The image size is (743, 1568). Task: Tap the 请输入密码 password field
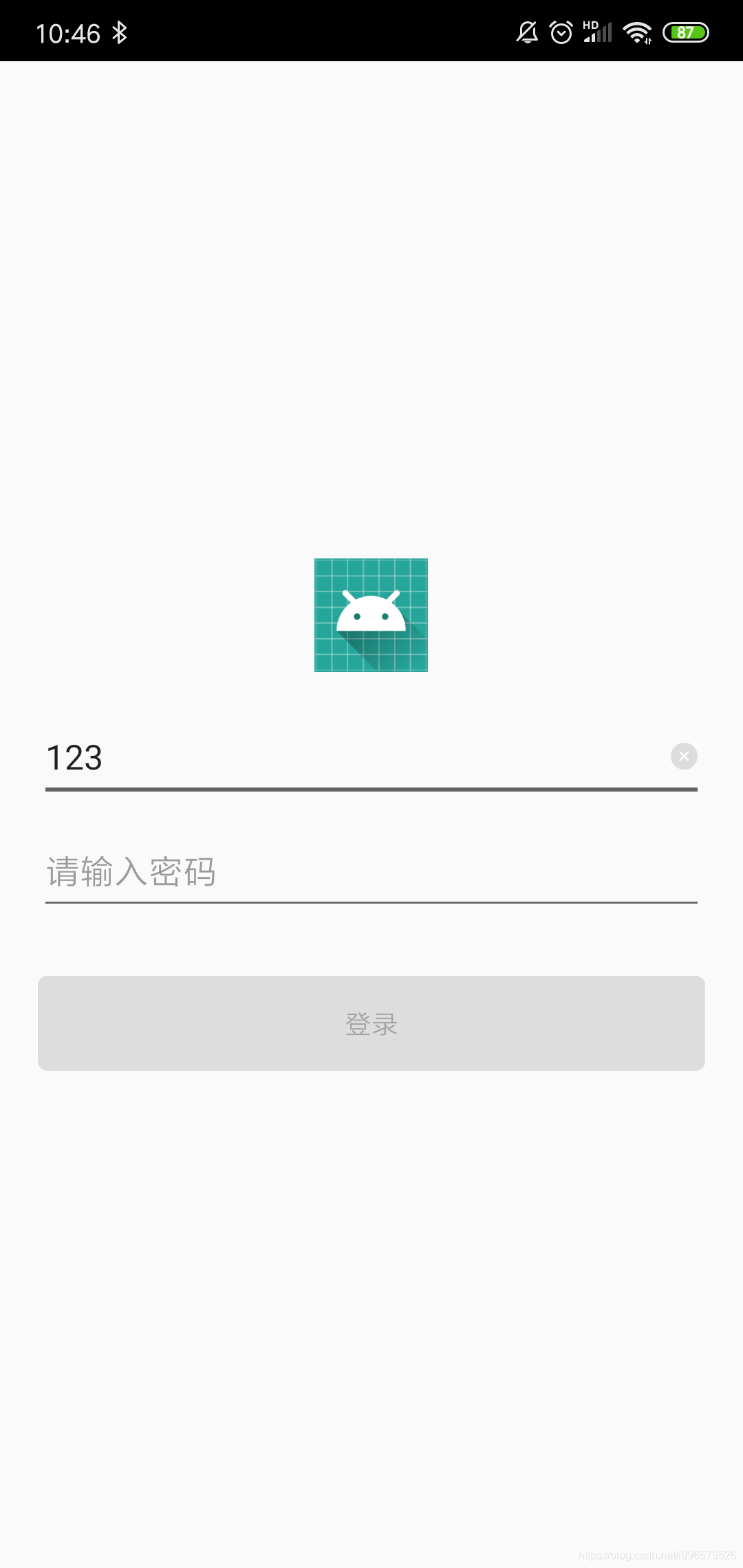coord(371,872)
